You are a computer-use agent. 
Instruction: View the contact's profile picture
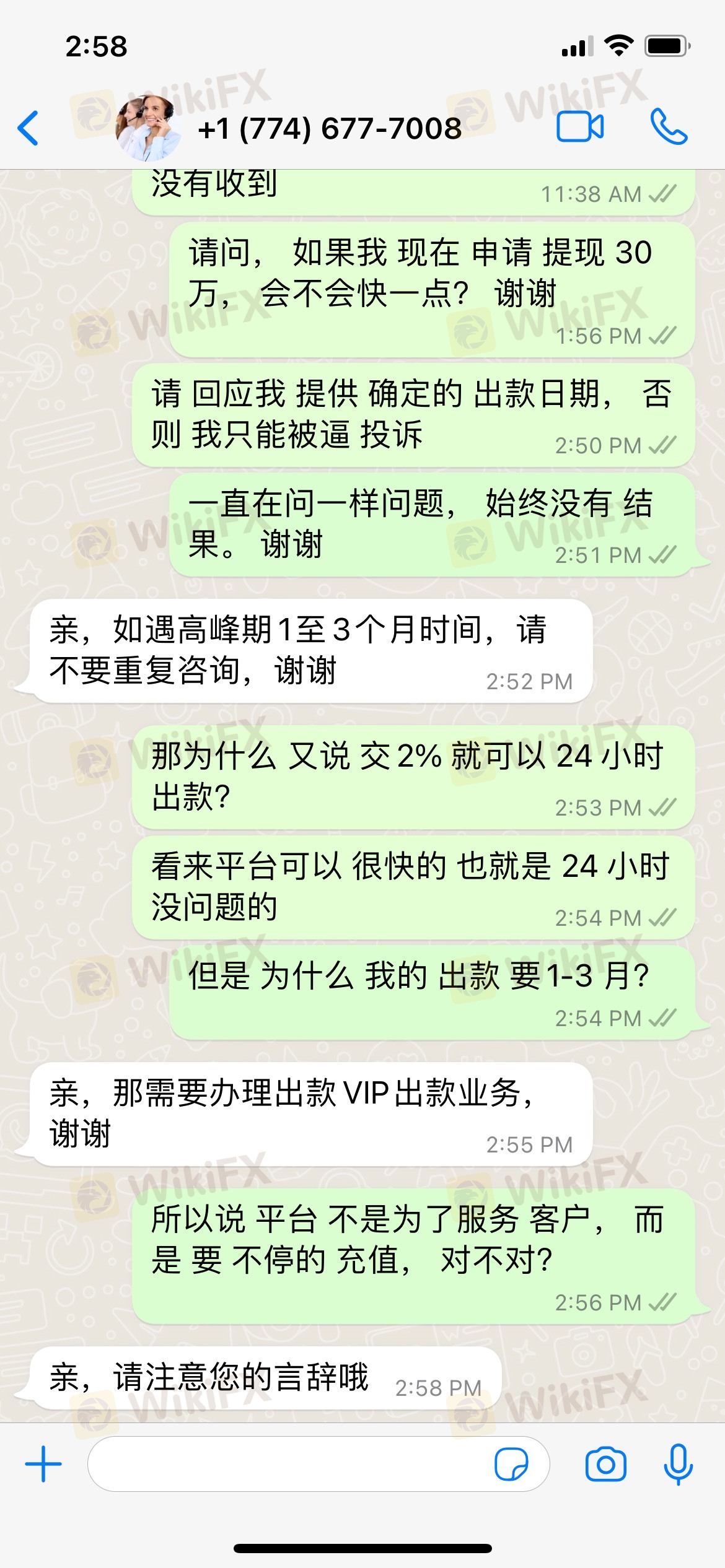[x=149, y=128]
